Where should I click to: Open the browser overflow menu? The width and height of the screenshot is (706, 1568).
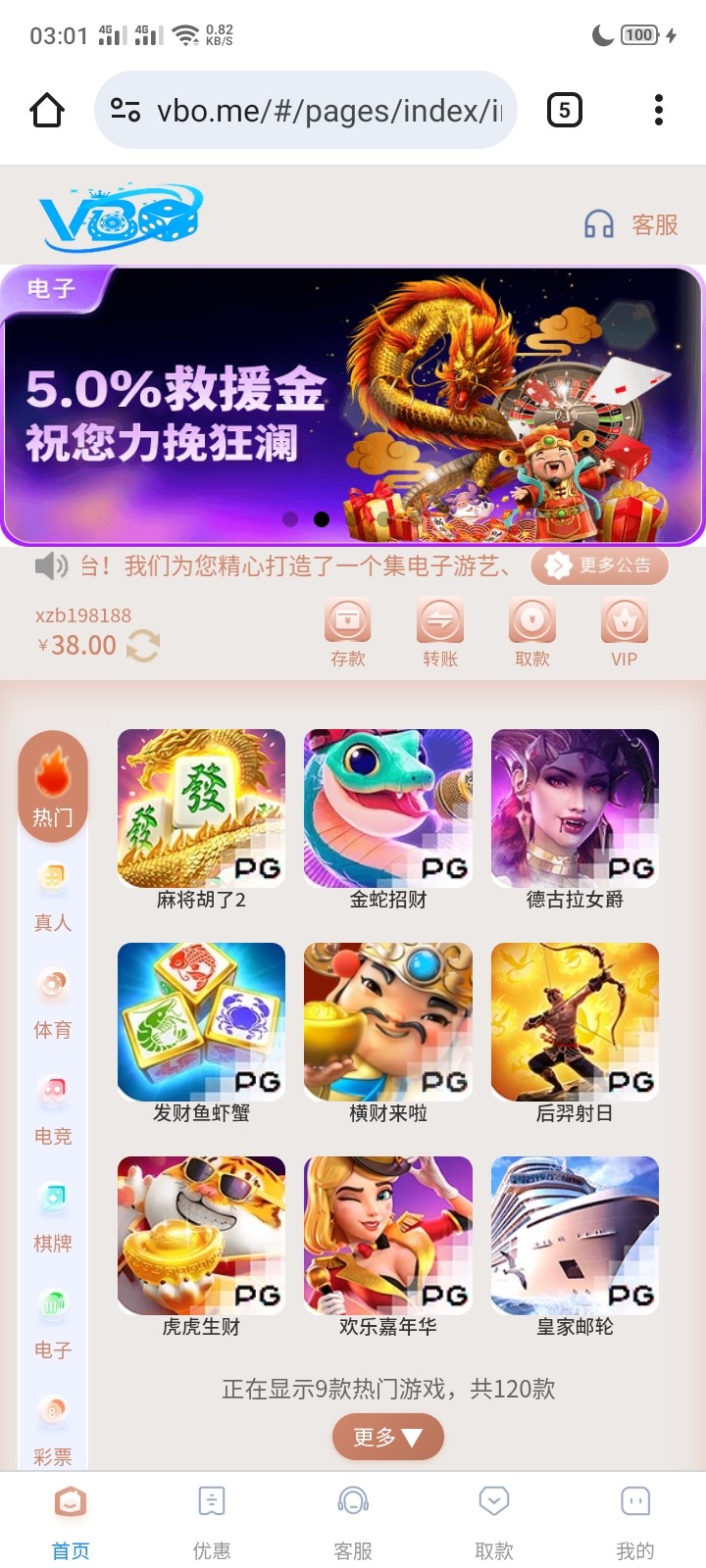659,110
